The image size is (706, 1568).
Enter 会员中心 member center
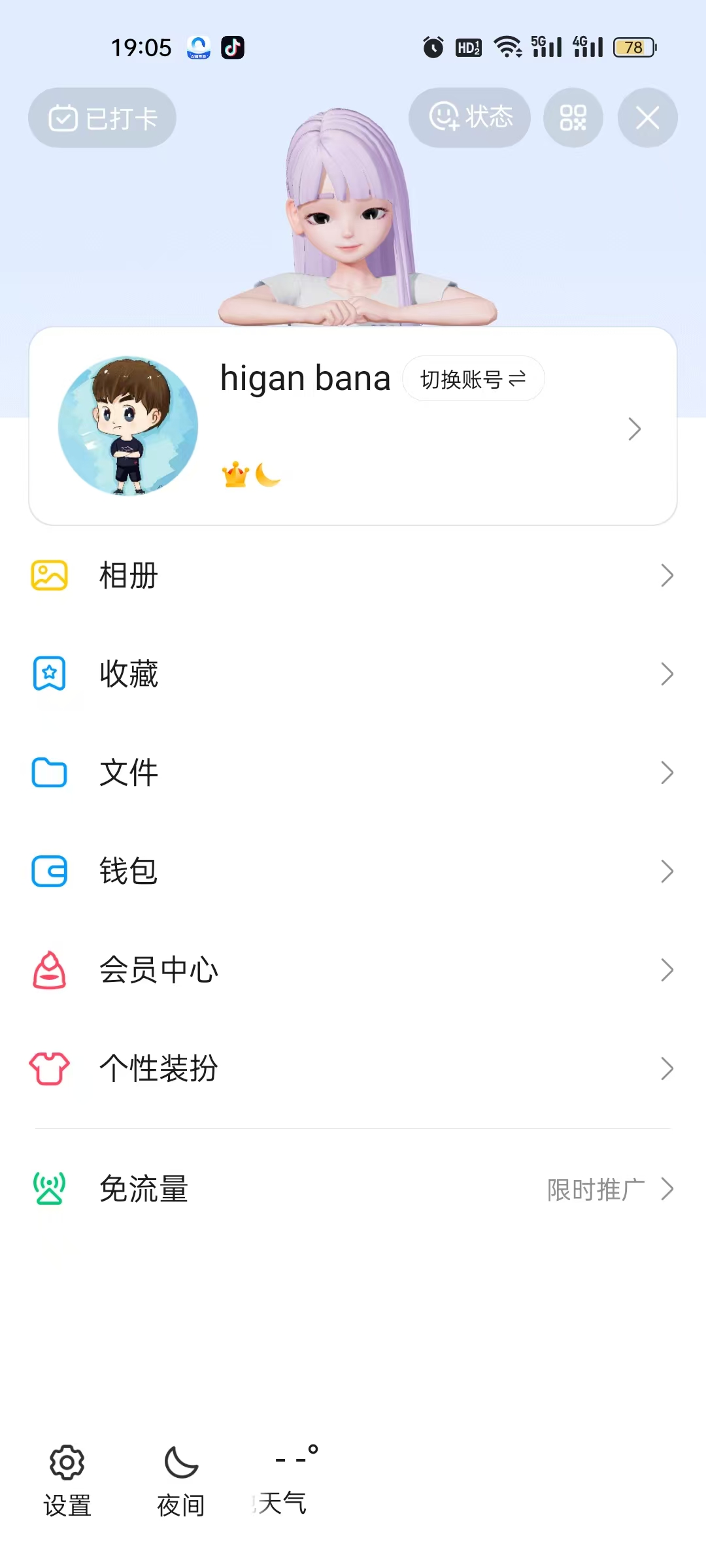tap(353, 970)
